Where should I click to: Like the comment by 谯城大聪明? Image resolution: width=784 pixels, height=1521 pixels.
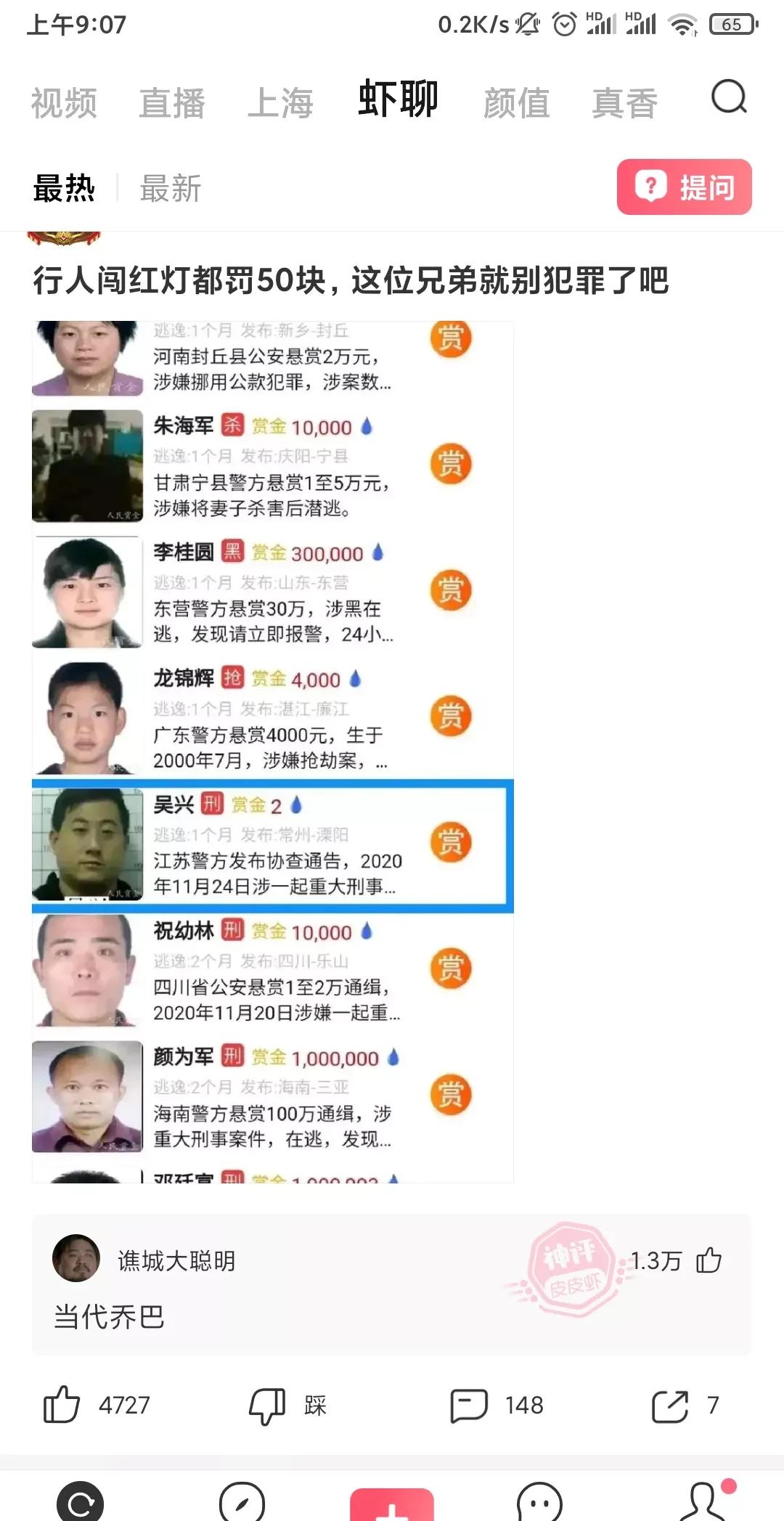[709, 1261]
